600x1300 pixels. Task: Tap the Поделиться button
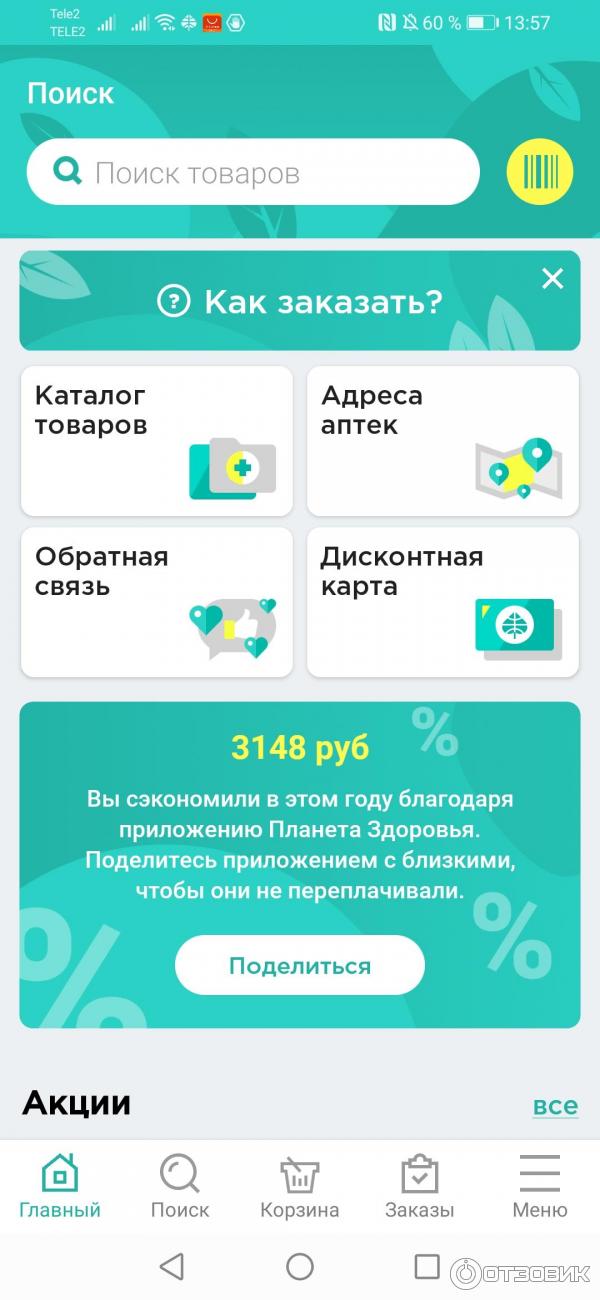click(300, 966)
